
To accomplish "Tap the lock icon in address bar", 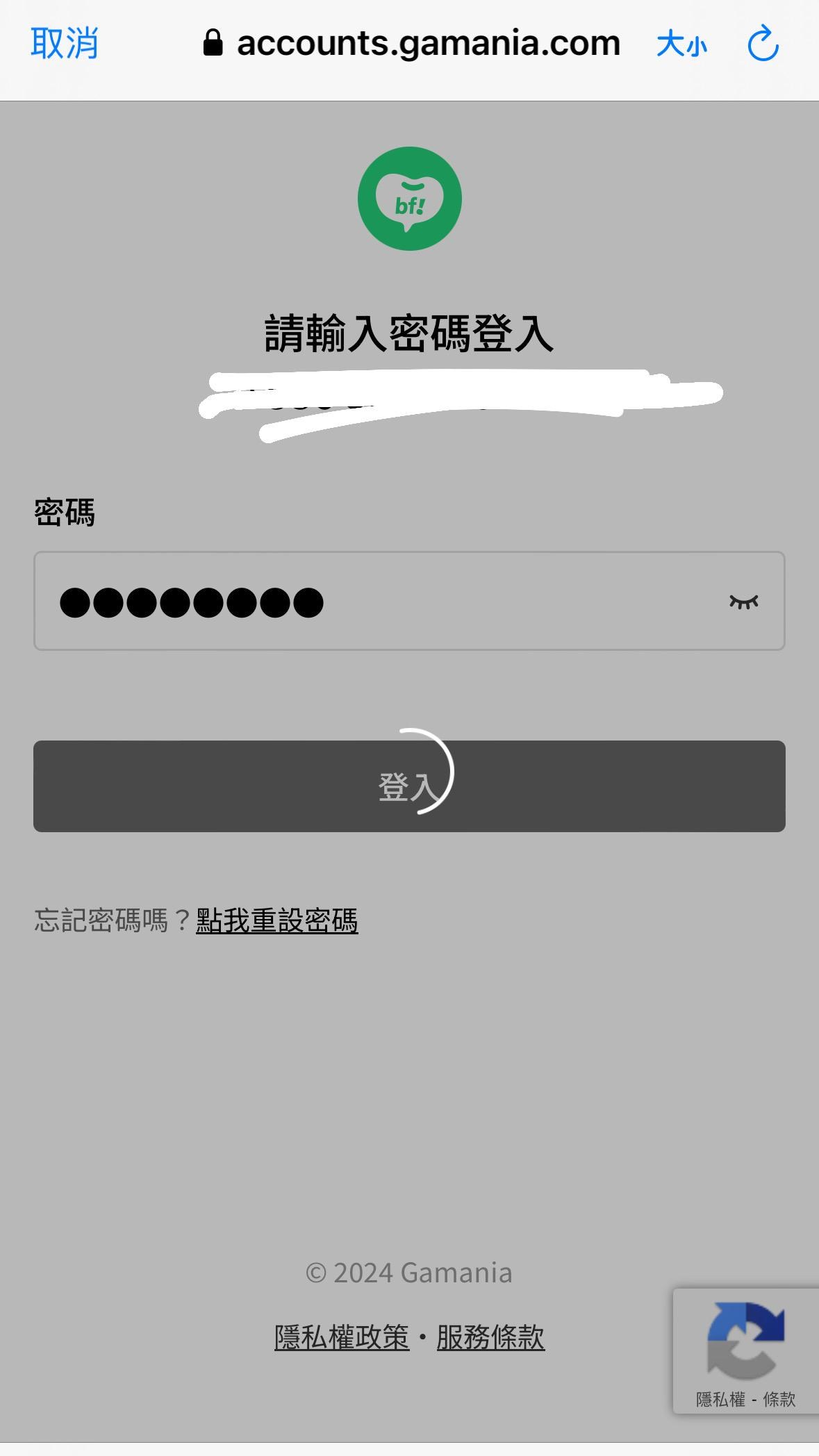I will tap(213, 42).
